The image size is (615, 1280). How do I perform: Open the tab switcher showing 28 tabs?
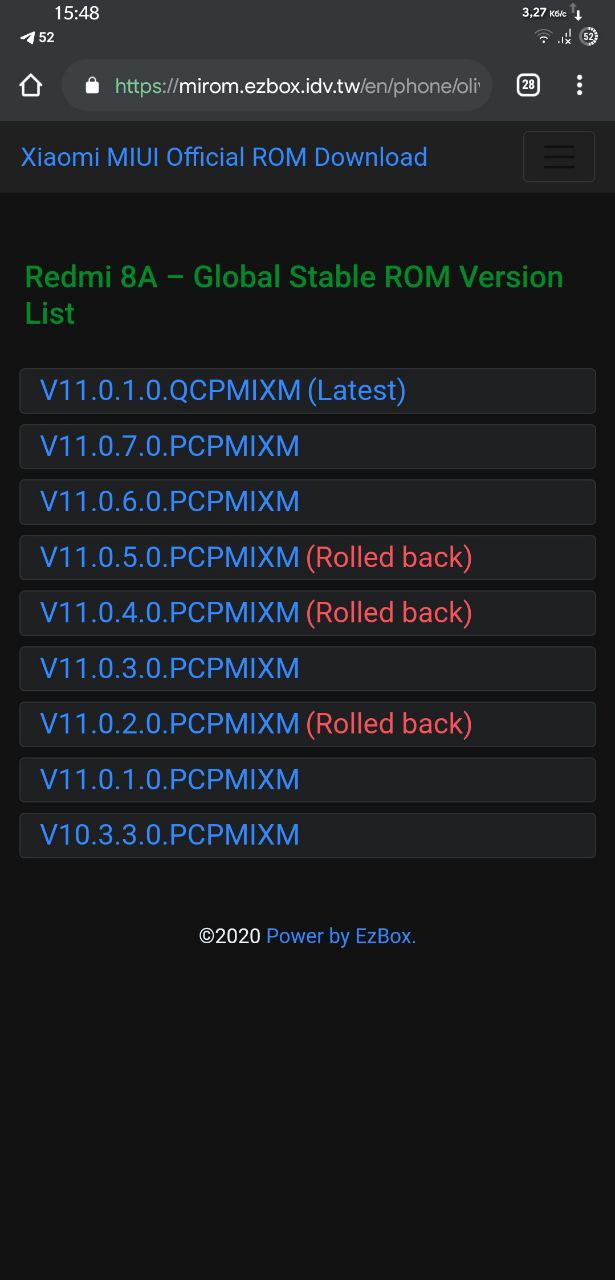tap(528, 86)
